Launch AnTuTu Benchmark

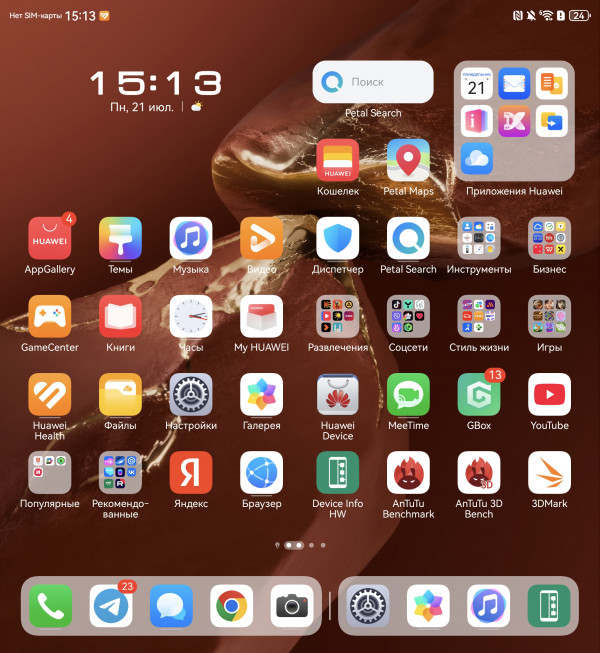(408, 473)
